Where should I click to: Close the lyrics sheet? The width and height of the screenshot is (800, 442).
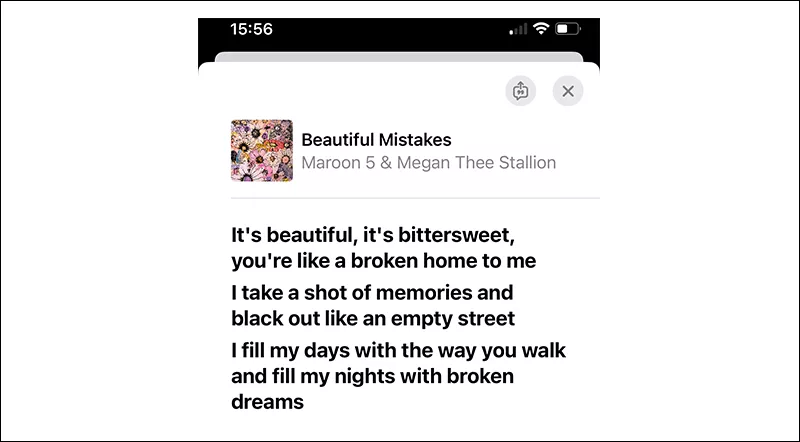(x=568, y=91)
